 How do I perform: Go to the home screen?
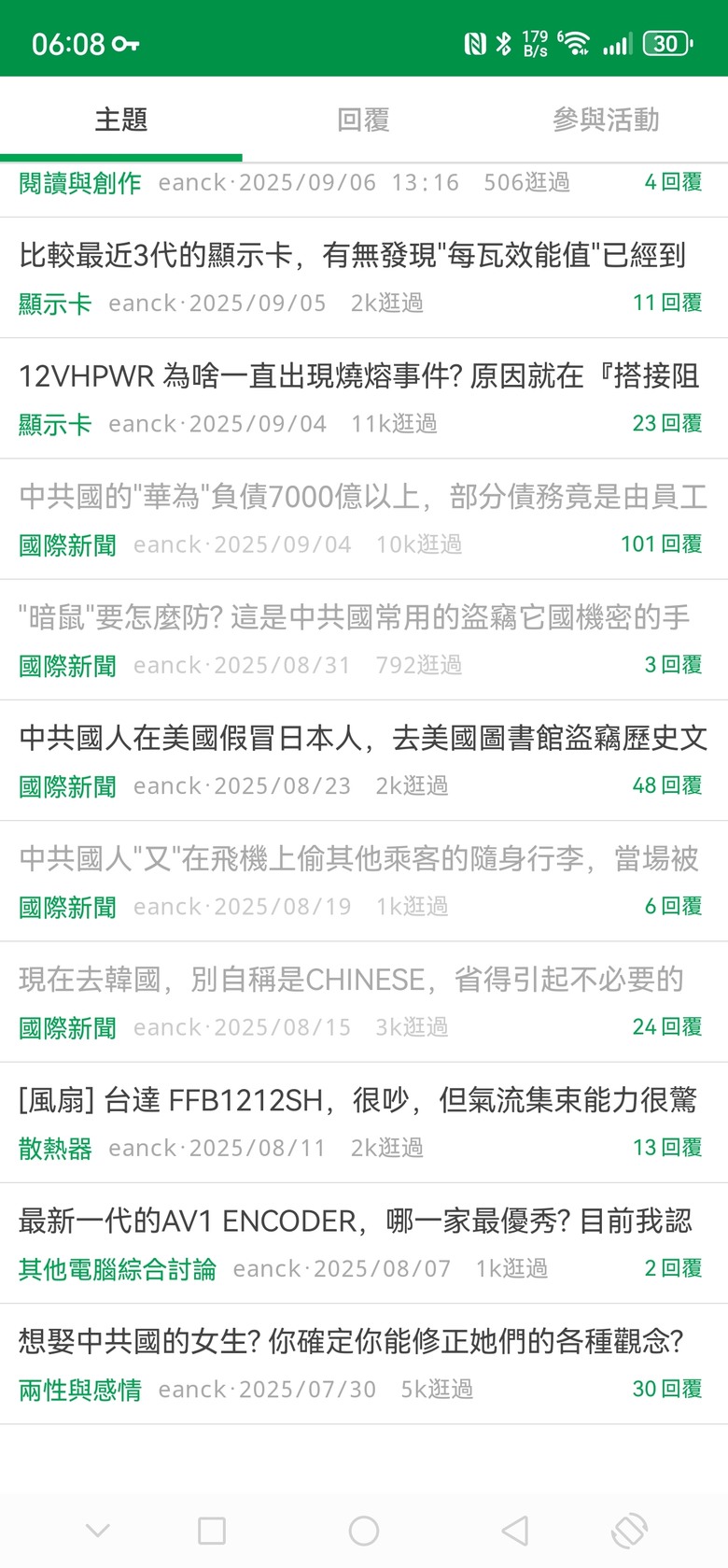coord(364,1531)
